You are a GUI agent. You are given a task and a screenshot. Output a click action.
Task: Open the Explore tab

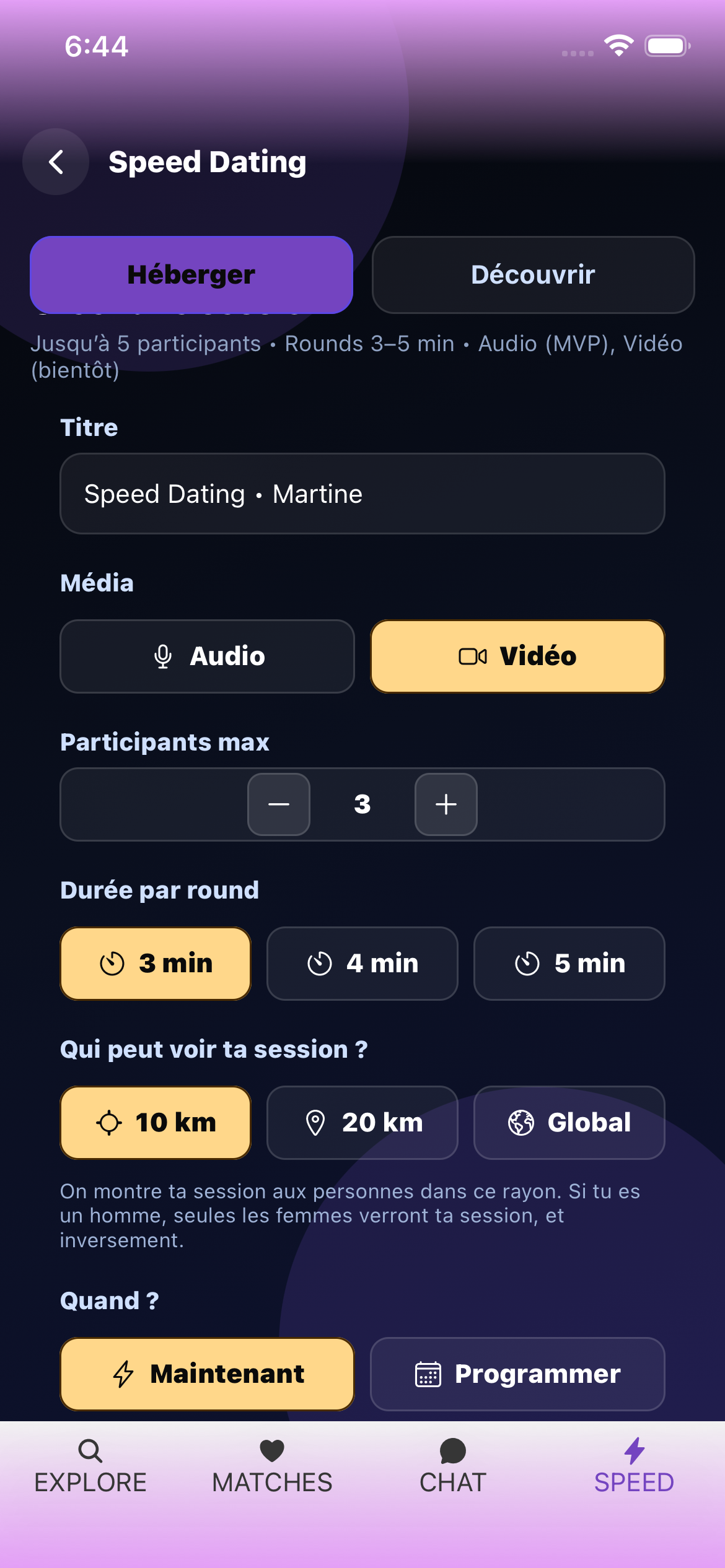tap(90, 1466)
